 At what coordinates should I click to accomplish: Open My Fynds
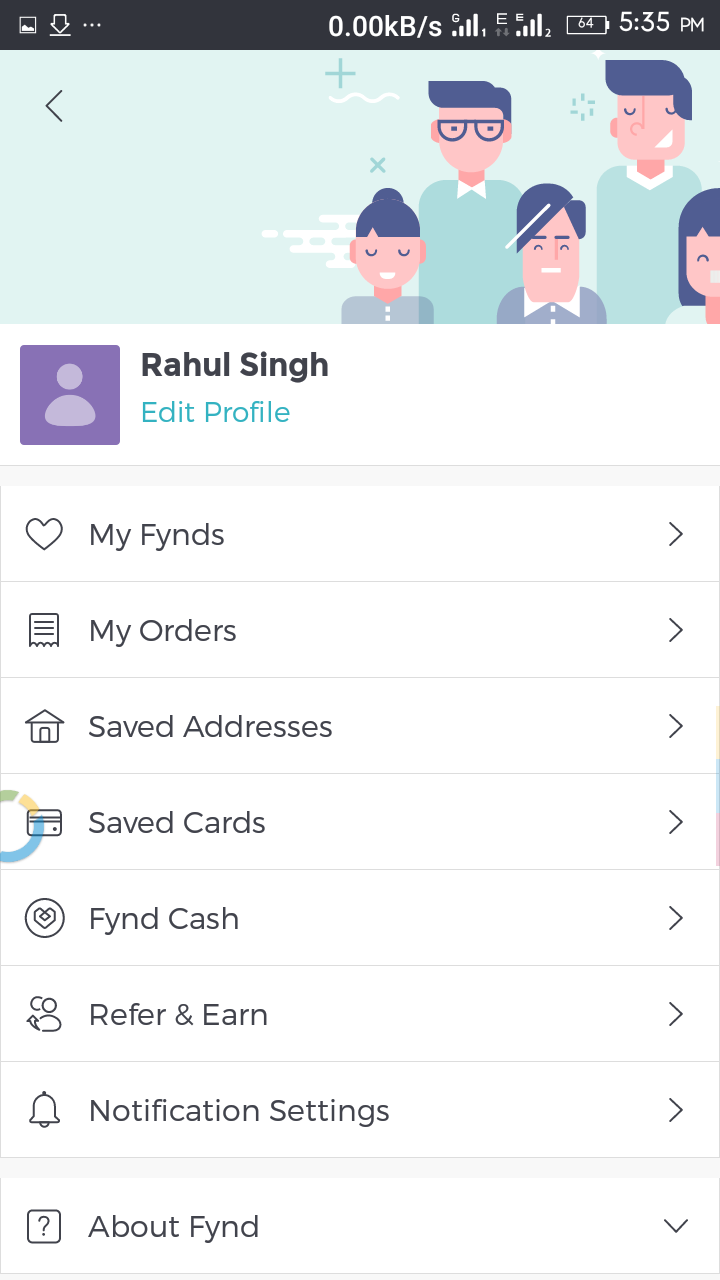pyautogui.click(x=360, y=534)
